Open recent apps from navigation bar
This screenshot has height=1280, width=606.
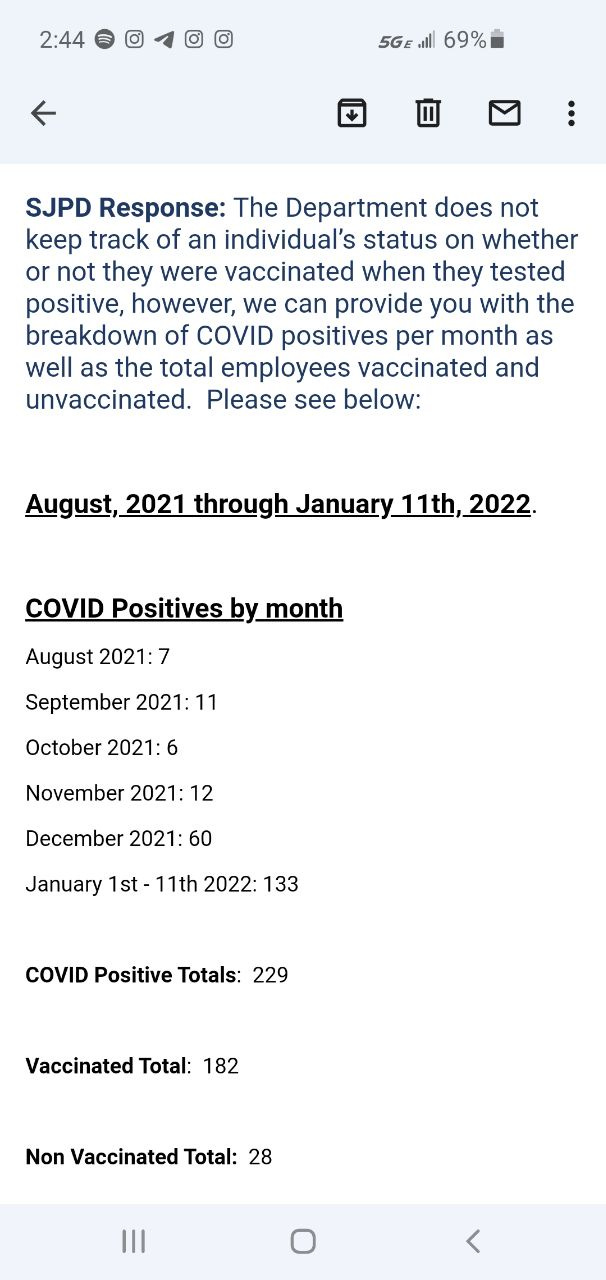pos(133,1241)
